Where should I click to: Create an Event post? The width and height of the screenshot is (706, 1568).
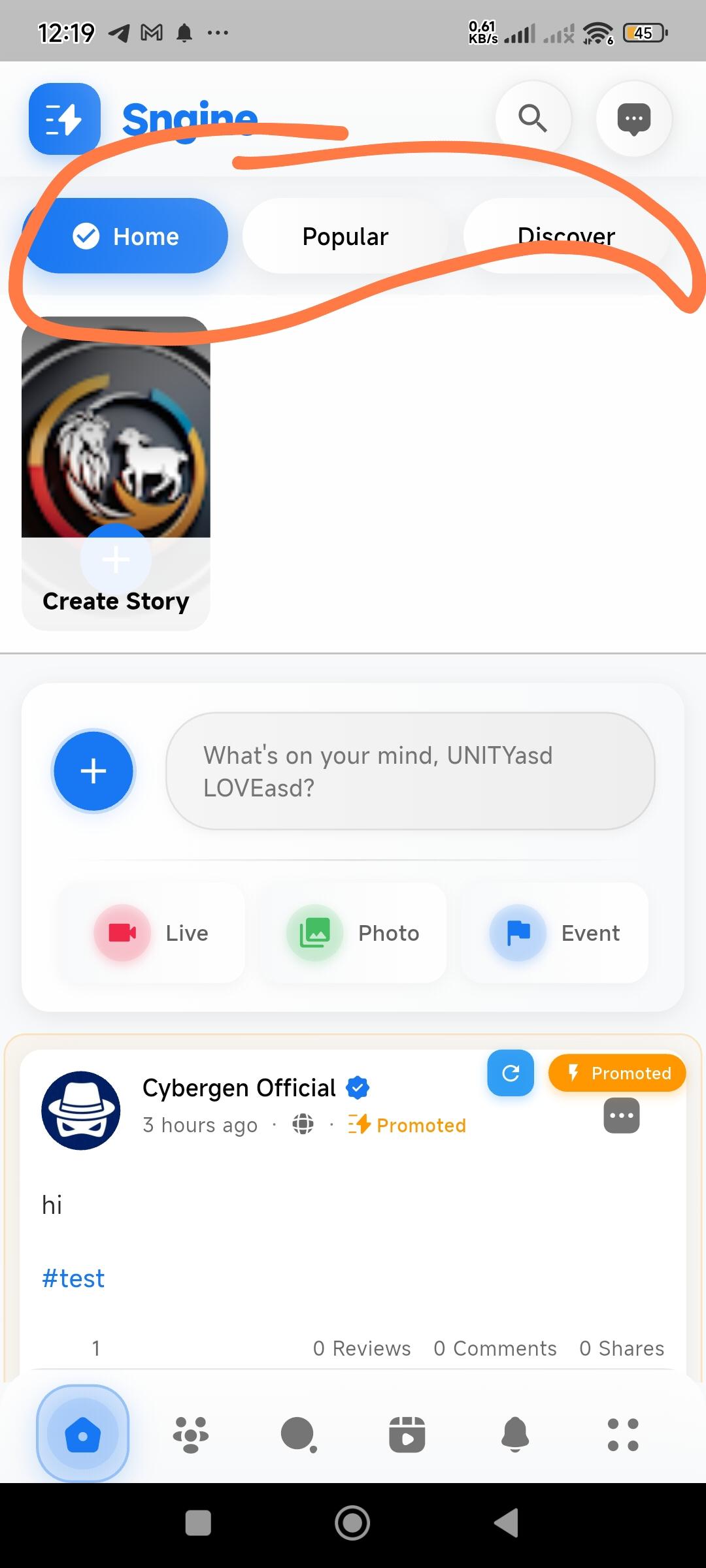pyautogui.click(x=555, y=933)
